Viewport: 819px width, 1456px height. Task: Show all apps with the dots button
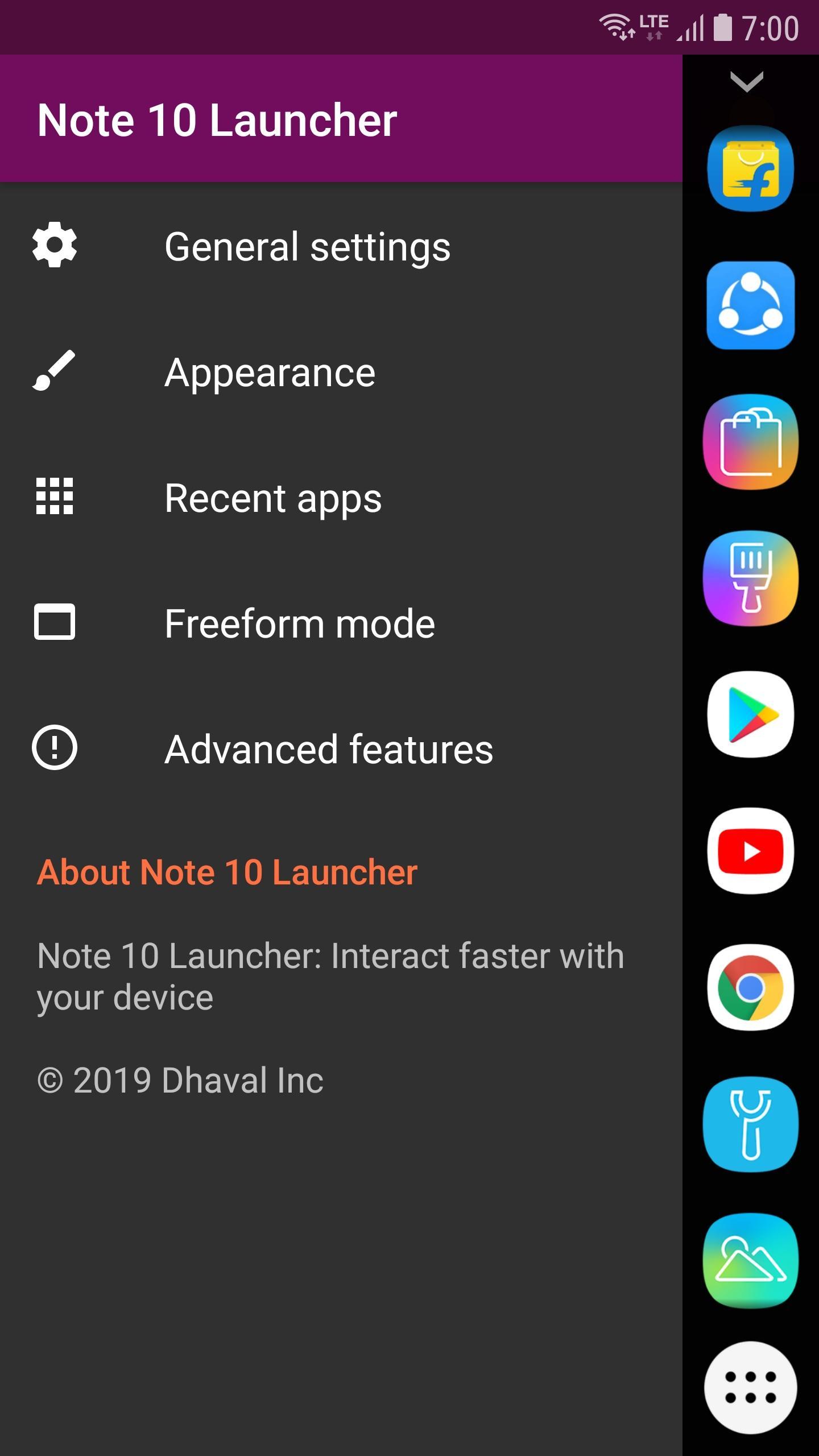pos(750,1388)
